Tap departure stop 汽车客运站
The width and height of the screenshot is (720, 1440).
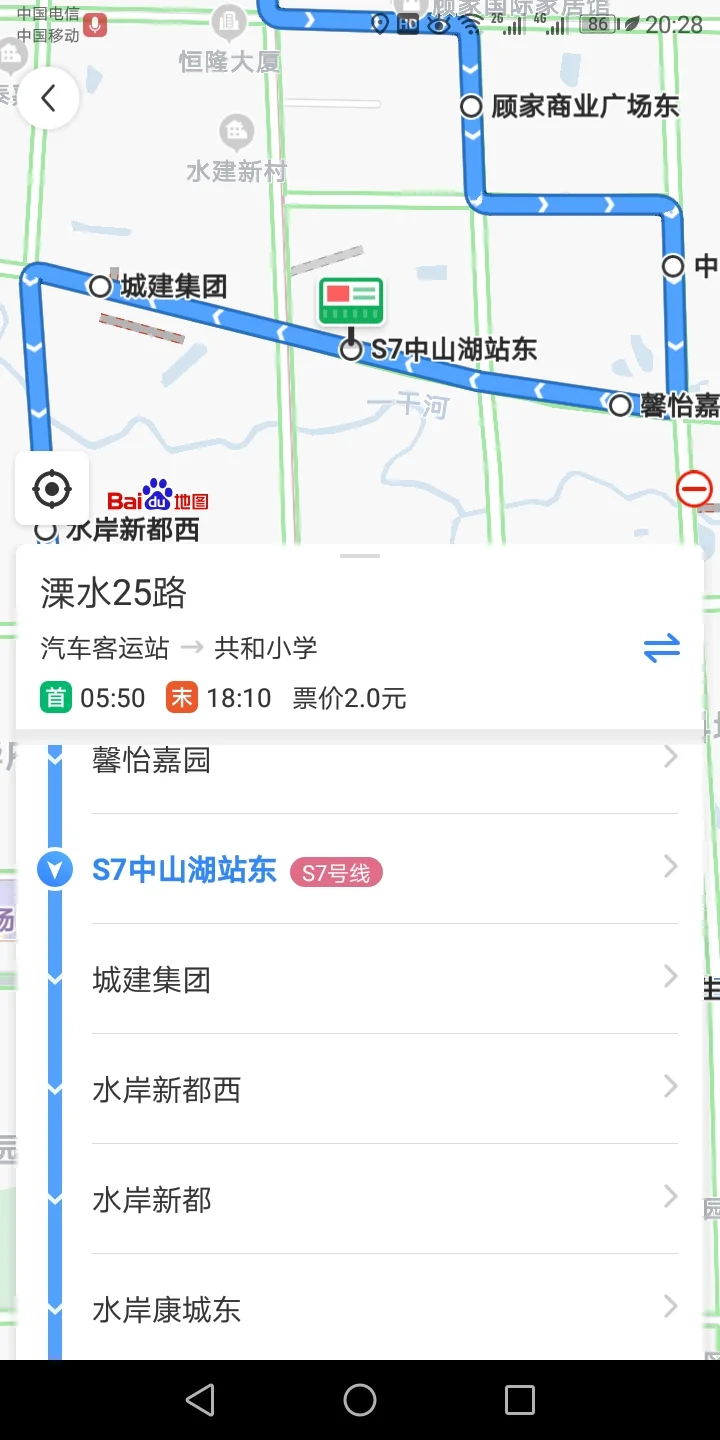(x=105, y=648)
